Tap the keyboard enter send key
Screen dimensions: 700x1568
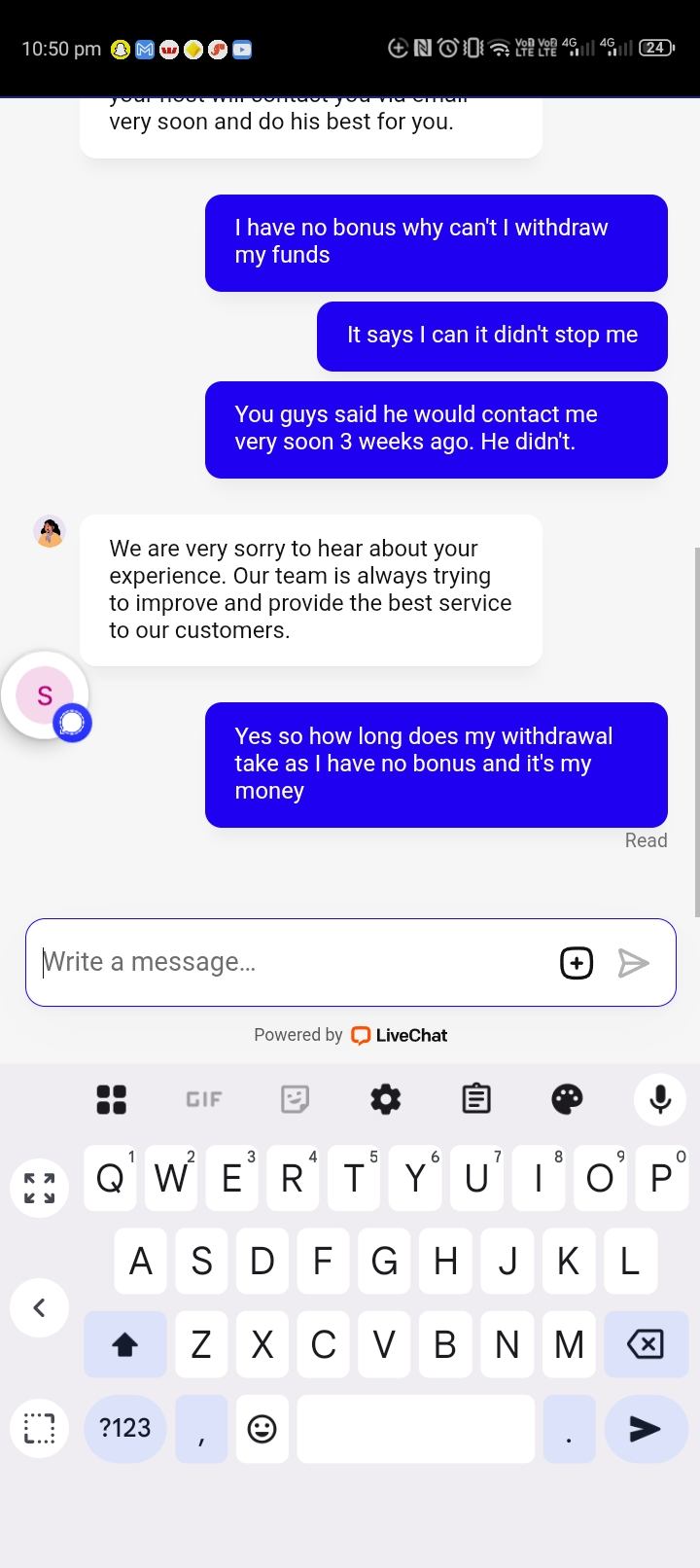646,1428
